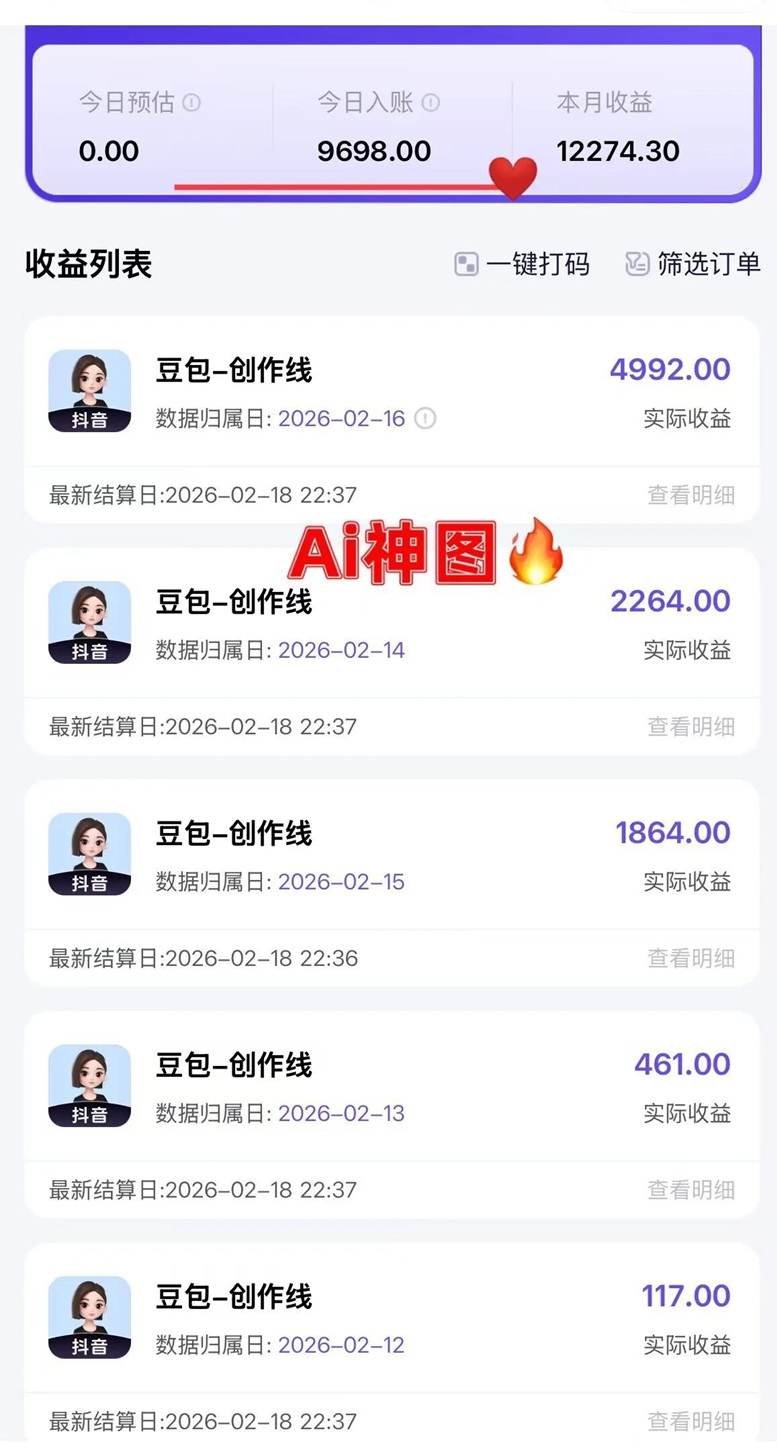Click 查看明细 on the 461.00 record
777x1453 pixels.
click(691, 1190)
